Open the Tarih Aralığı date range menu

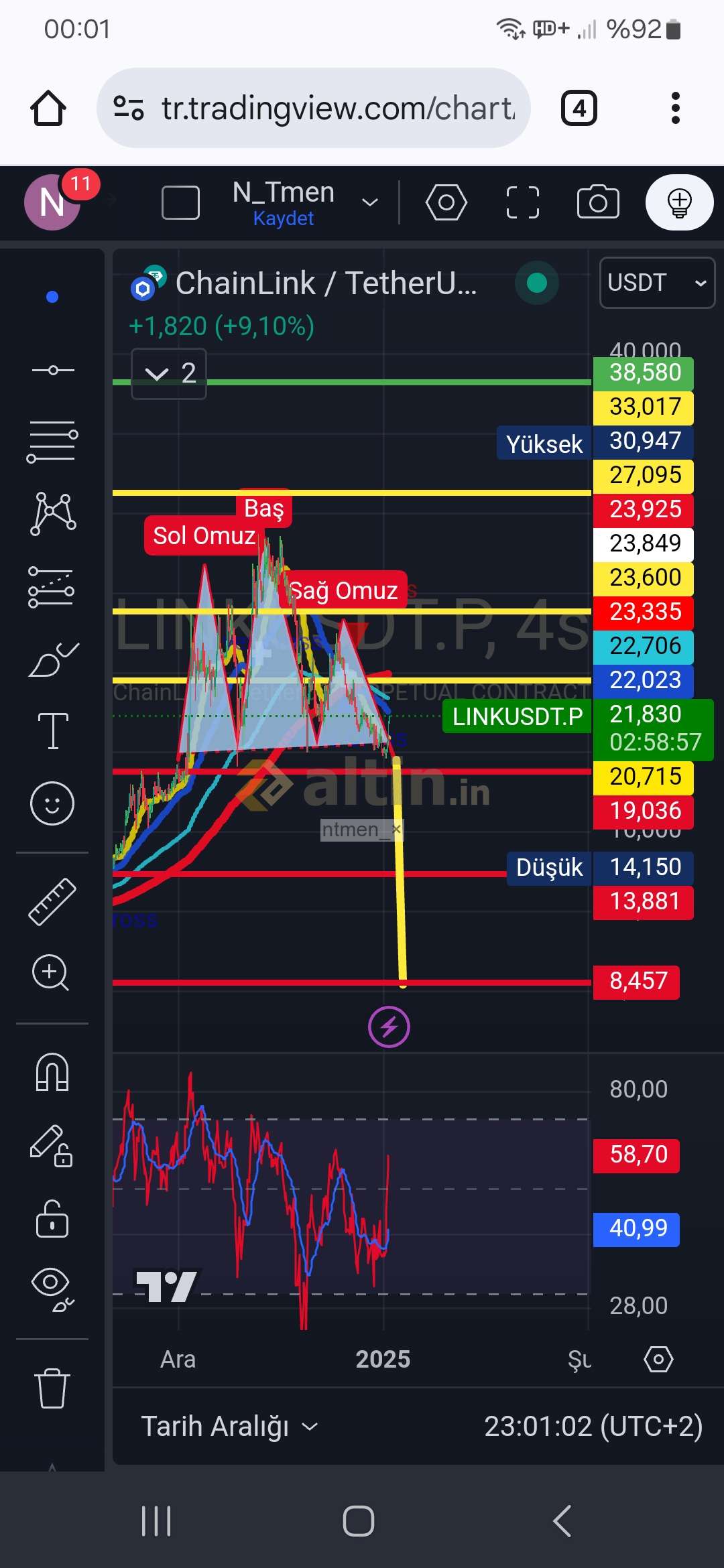(229, 1426)
